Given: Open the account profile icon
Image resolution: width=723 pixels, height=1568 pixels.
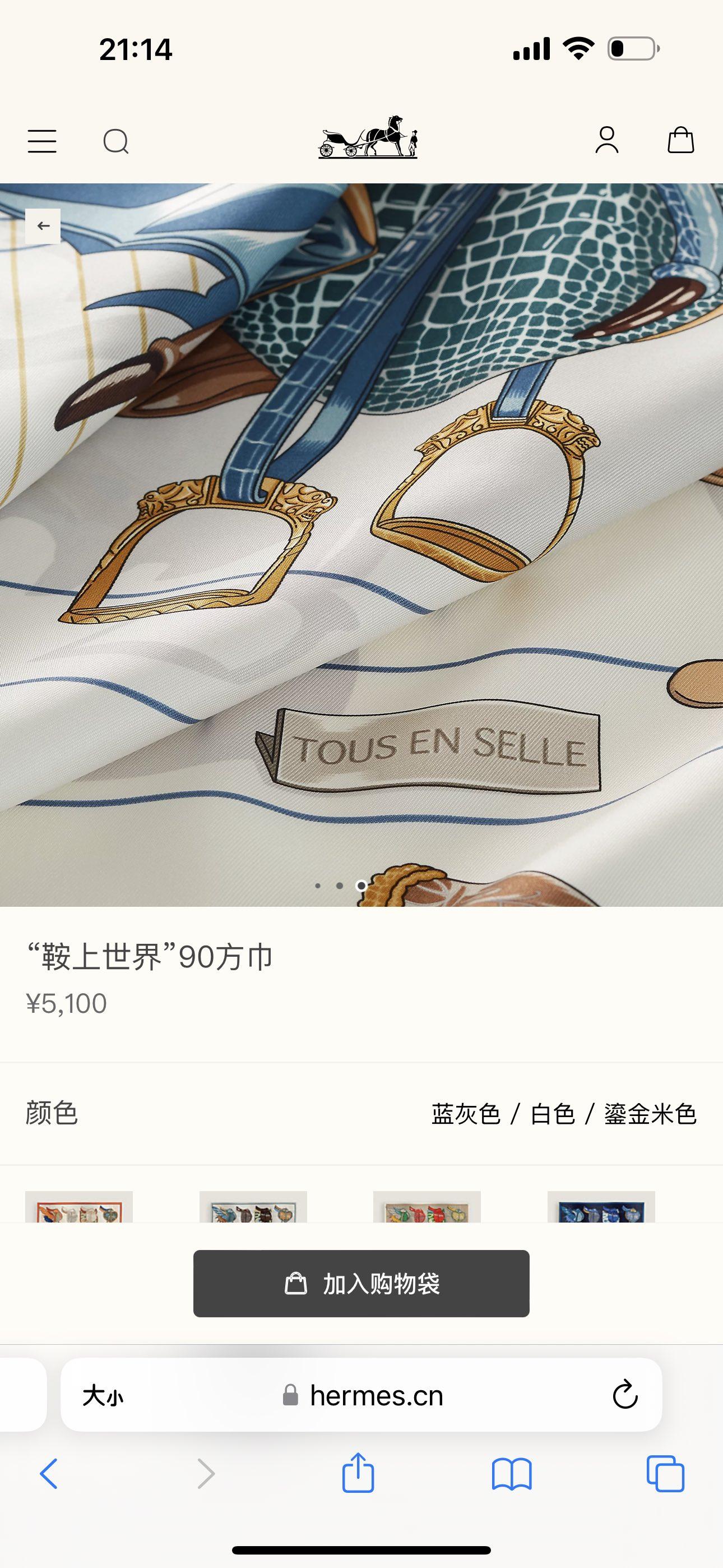Looking at the screenshot, I should pos(607,140).
